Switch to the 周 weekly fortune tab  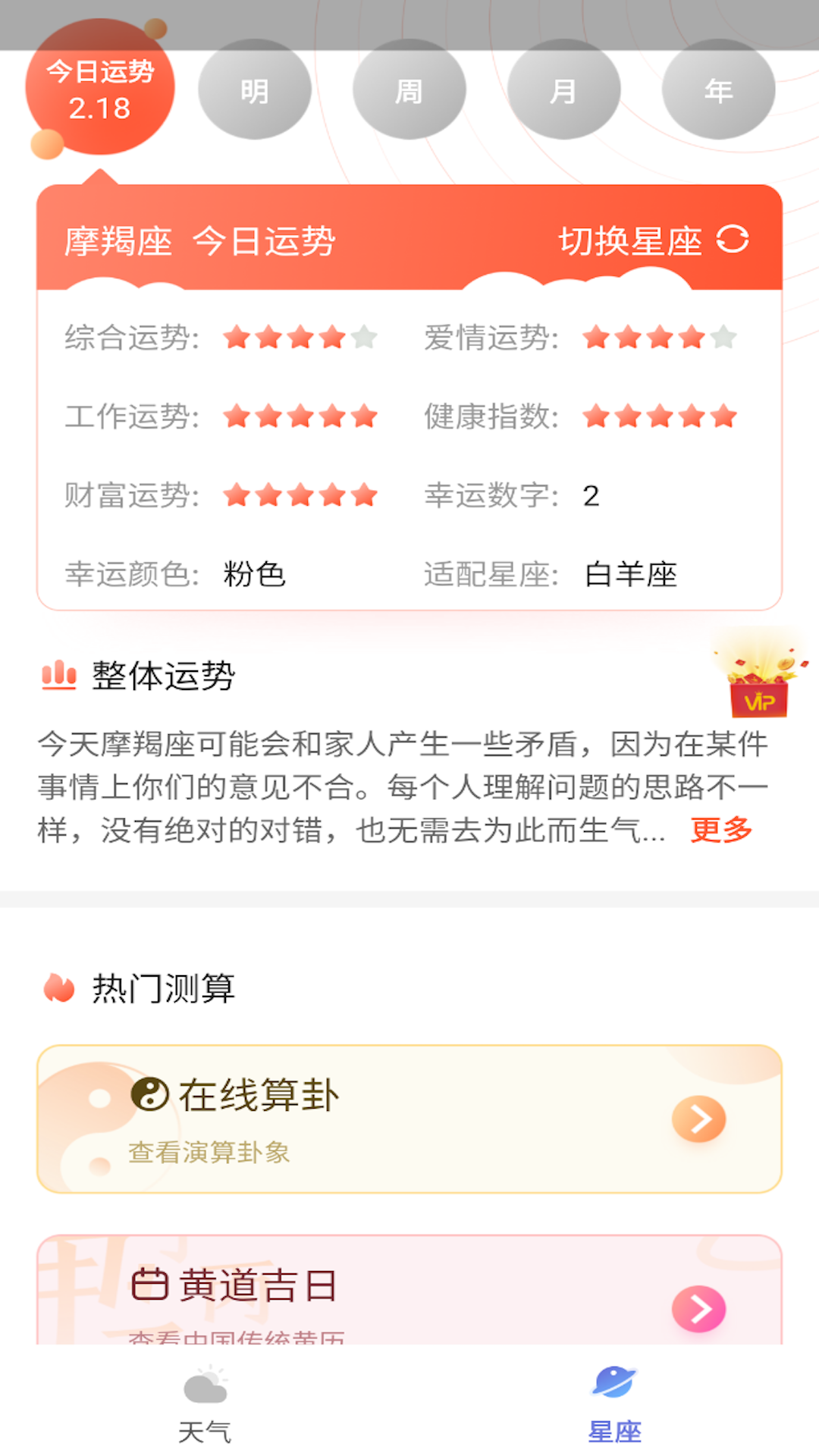409,89
